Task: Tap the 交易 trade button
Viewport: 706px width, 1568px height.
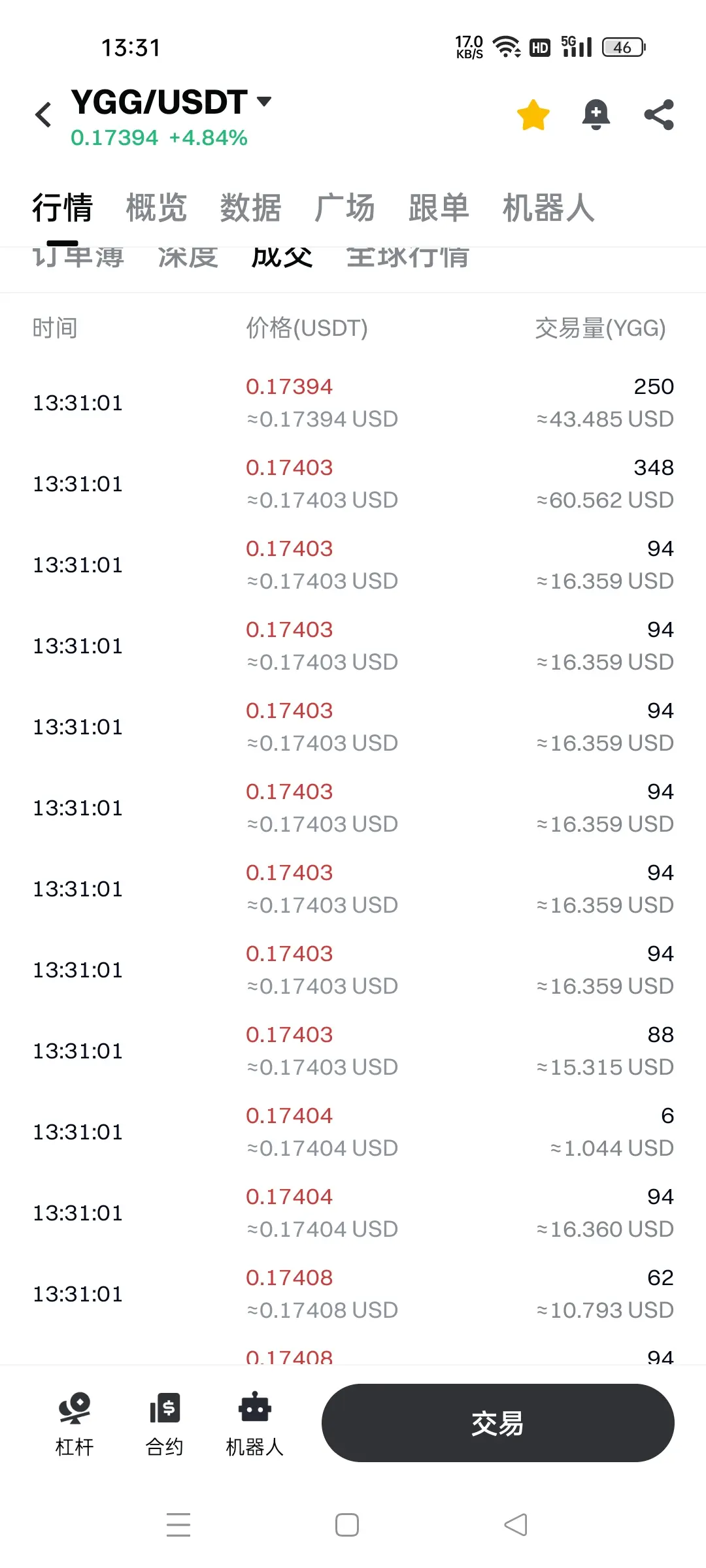Action: coord(497,1423)
